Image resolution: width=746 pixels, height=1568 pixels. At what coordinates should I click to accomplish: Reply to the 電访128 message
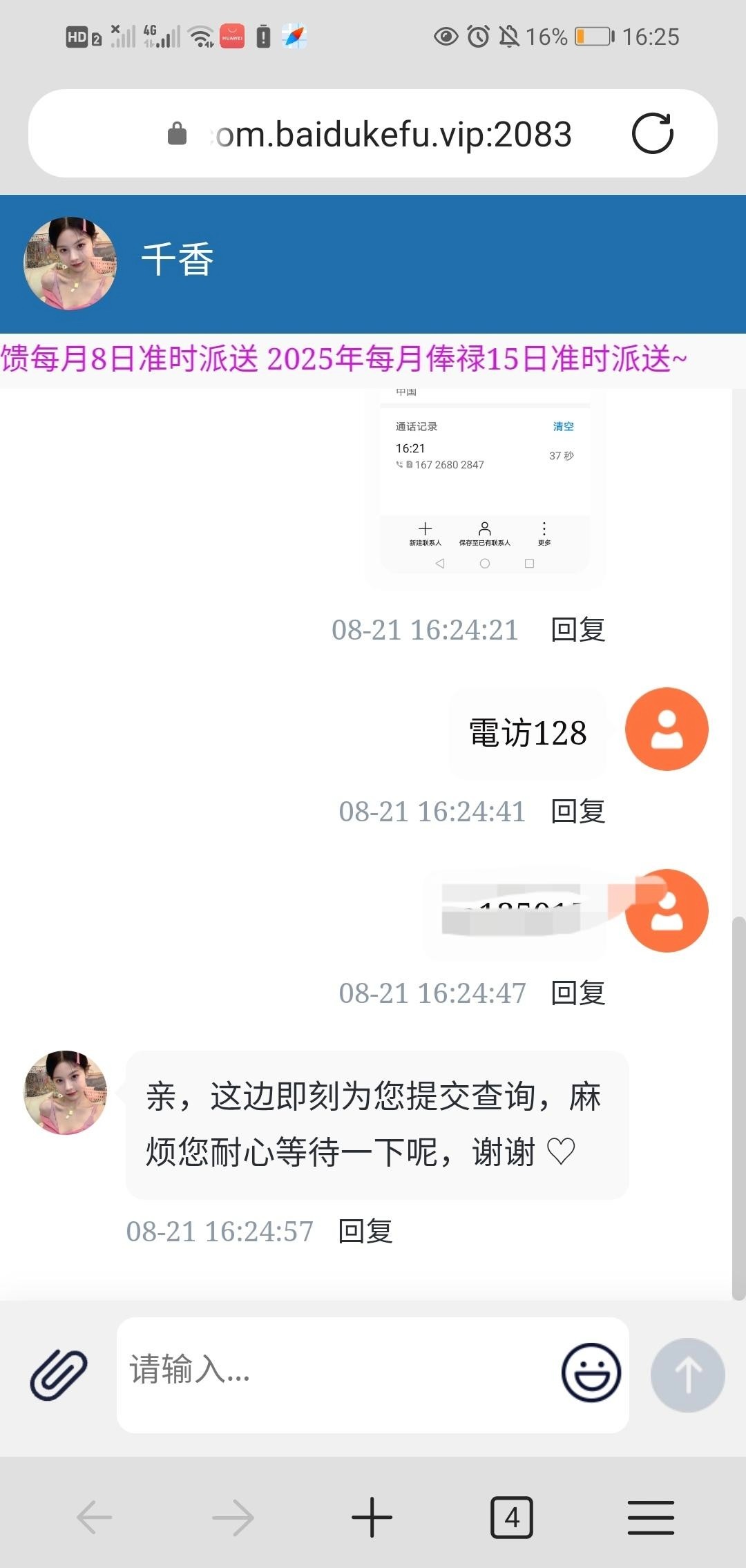click(578, 812)
